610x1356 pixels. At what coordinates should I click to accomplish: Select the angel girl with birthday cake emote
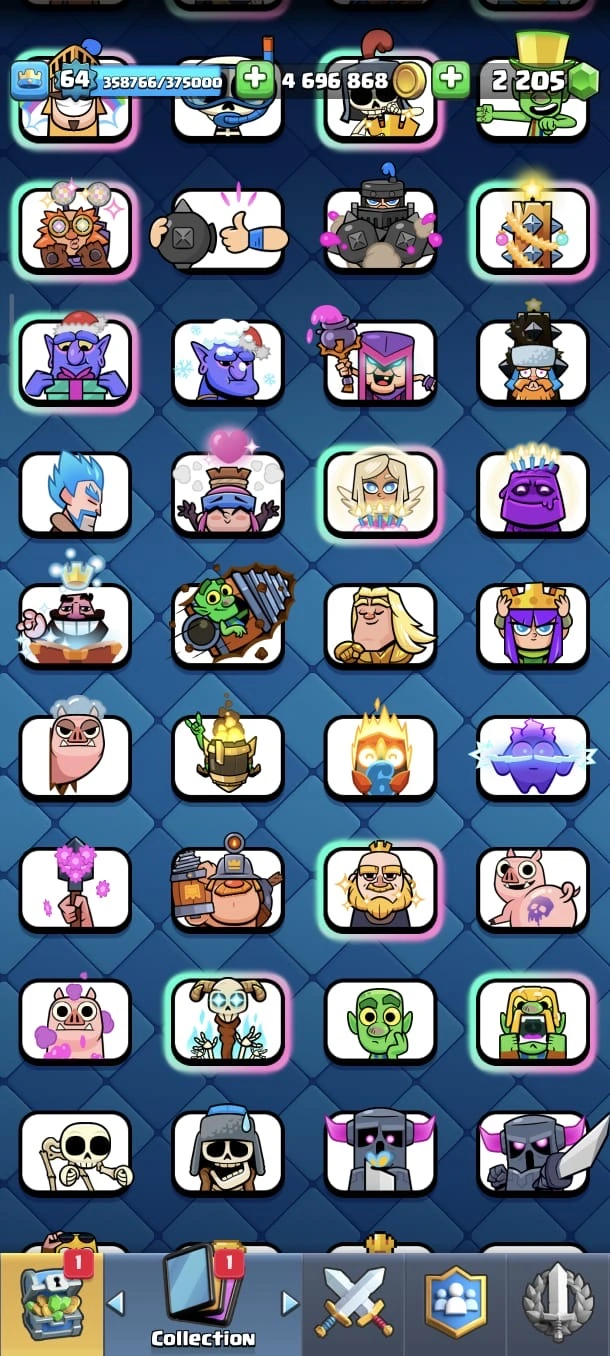pyautogui.click(x=380, y=494)
